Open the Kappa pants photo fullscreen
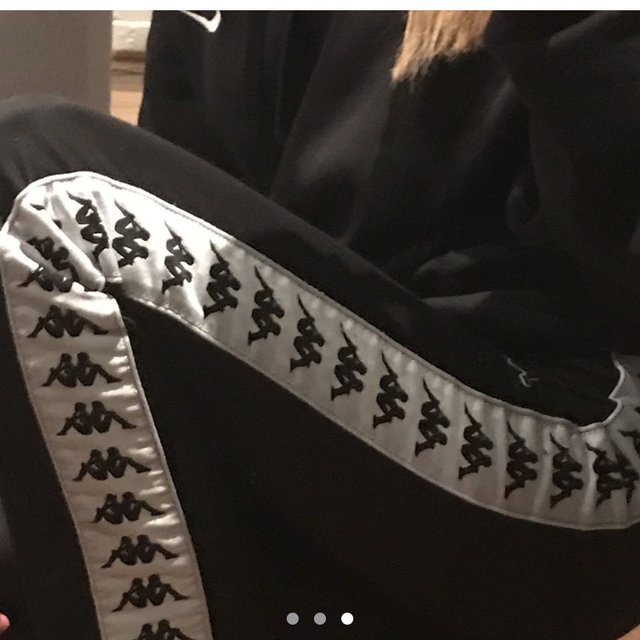The height and width of the screenshot is (640, 640). 320,320
